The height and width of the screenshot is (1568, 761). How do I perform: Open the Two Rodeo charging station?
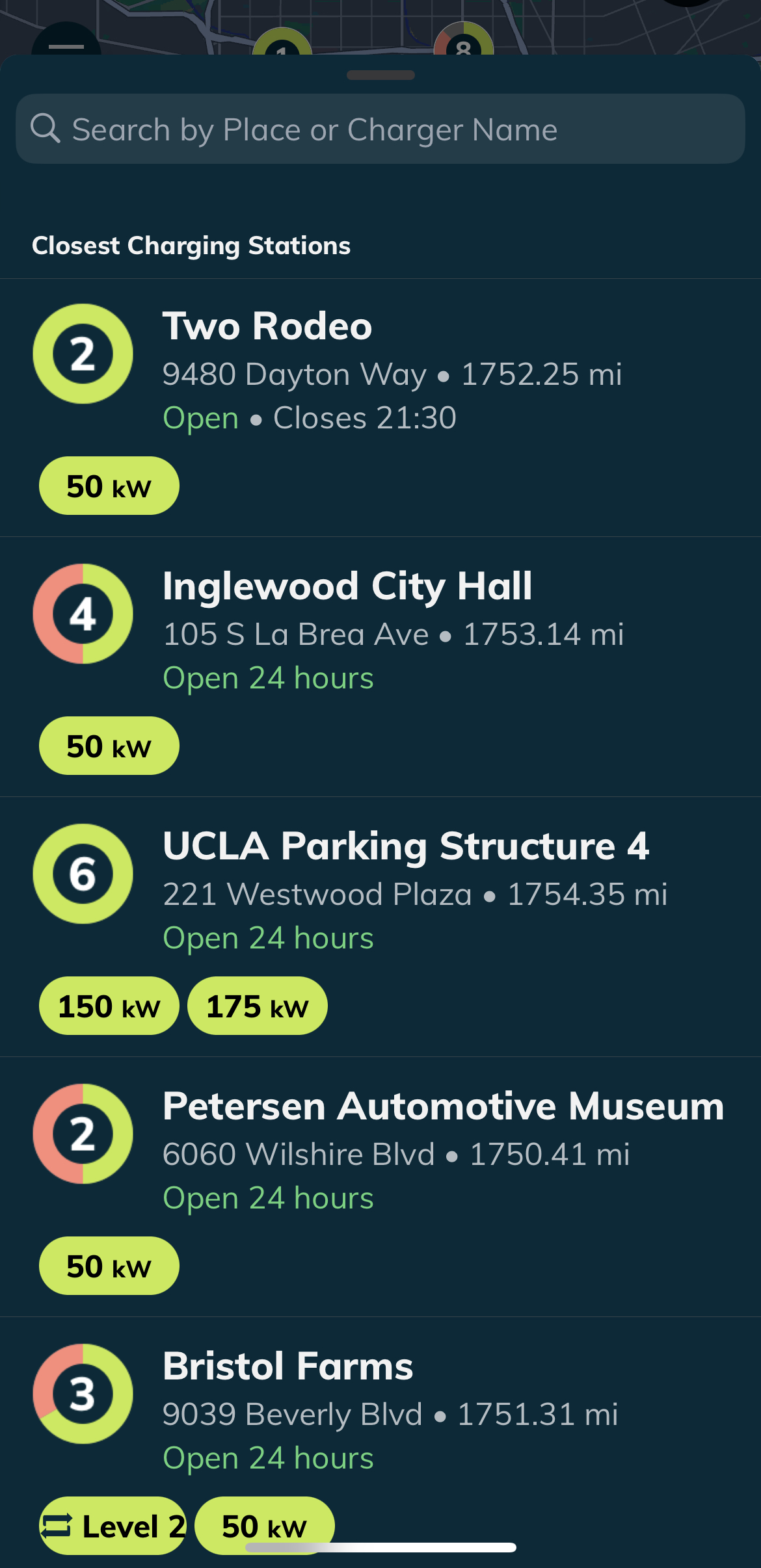[380, 408]
